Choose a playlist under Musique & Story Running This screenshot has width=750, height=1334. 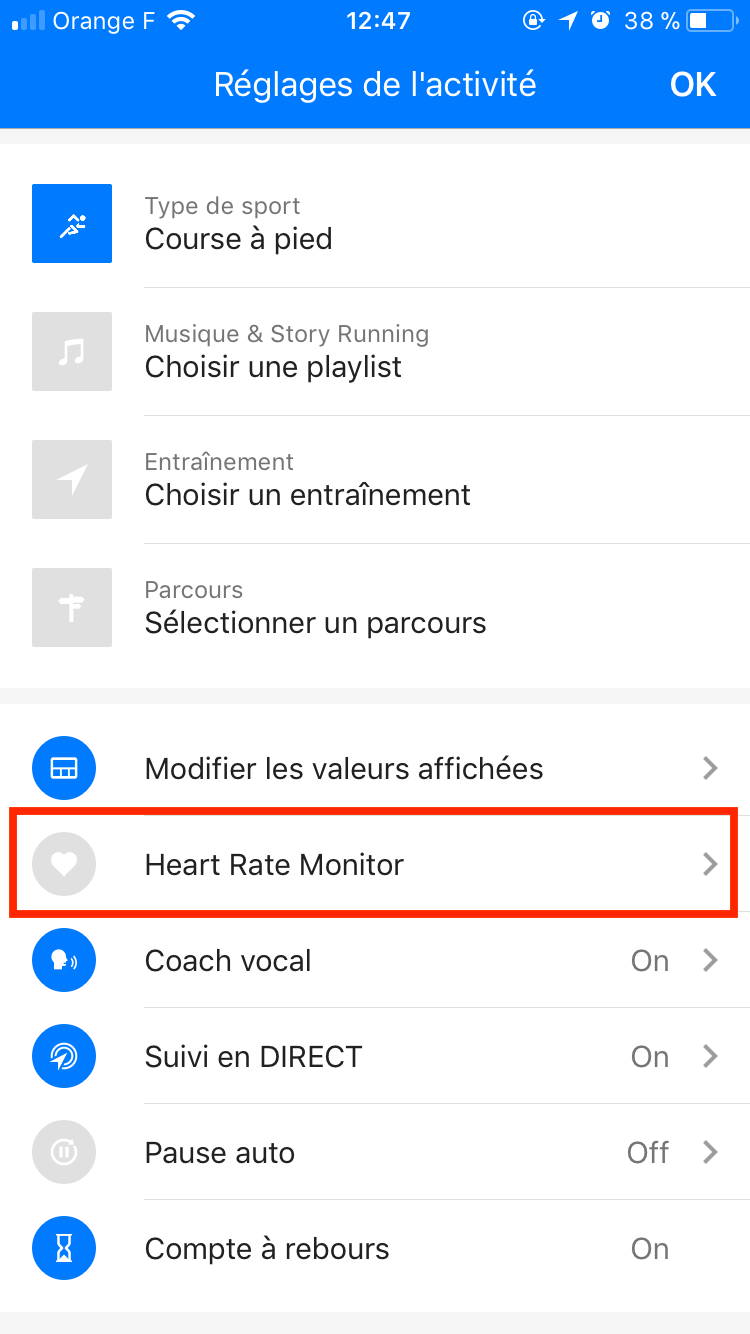[x=375, y=351]
